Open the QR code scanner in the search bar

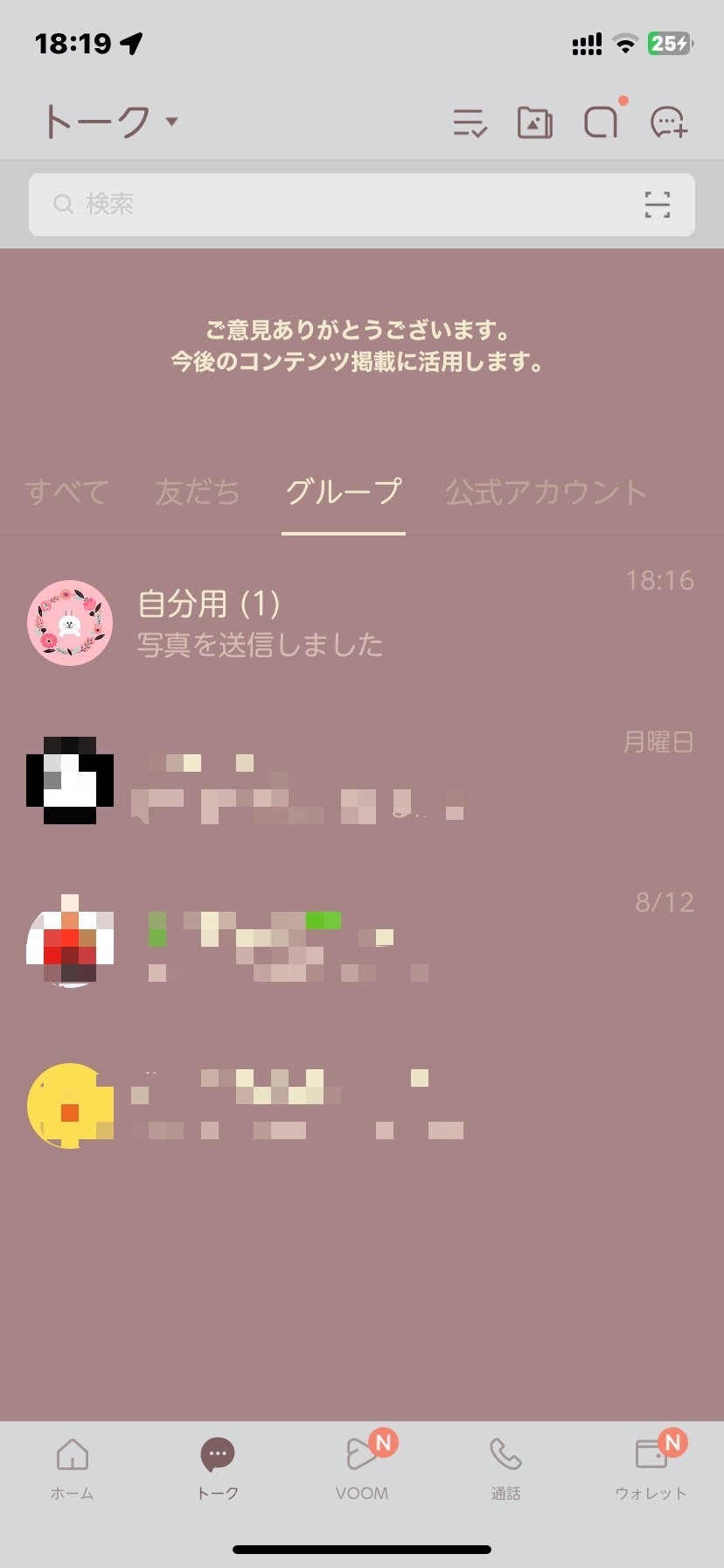(x=657, y=204)
